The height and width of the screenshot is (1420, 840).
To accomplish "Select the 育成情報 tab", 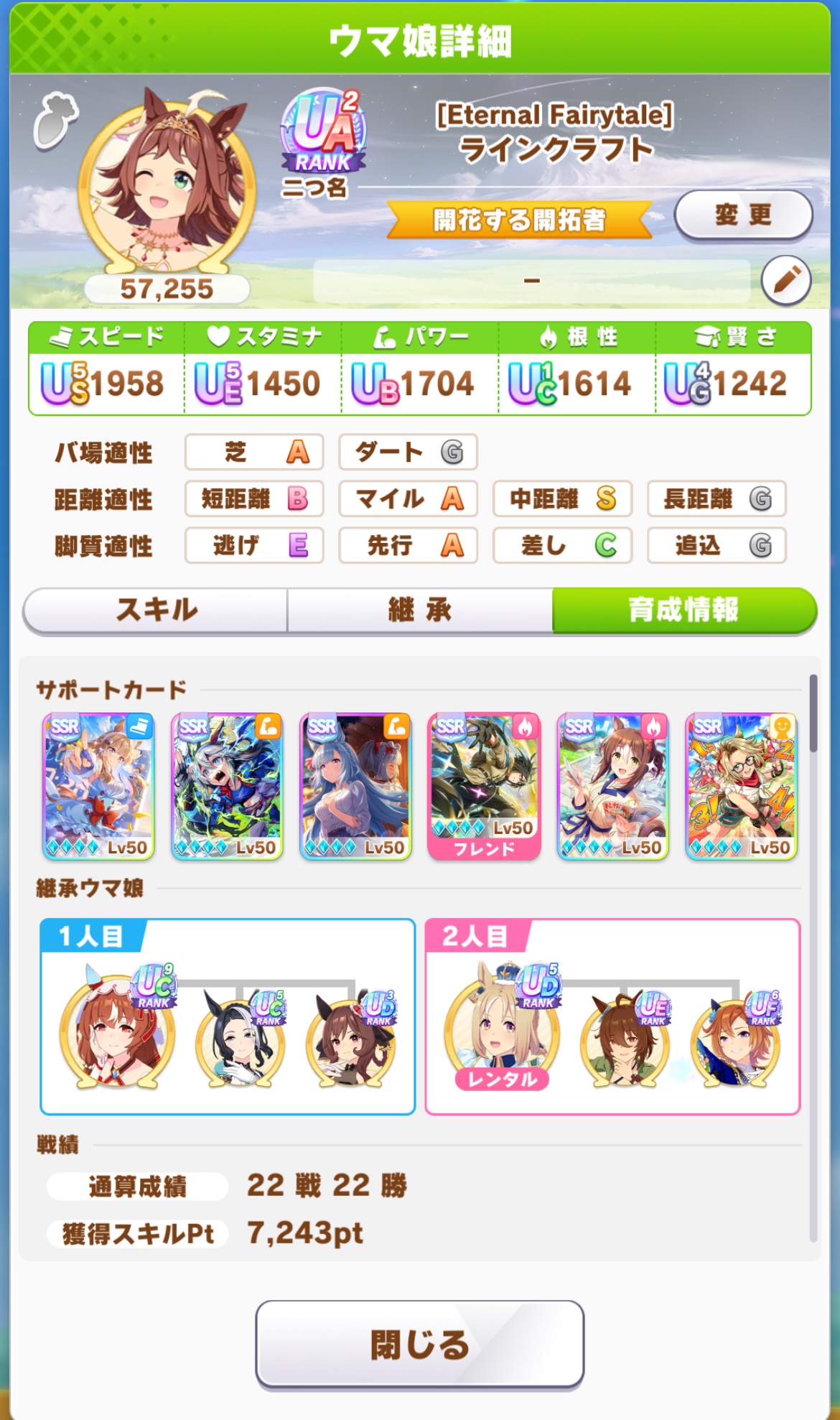I will click(683, 610).
